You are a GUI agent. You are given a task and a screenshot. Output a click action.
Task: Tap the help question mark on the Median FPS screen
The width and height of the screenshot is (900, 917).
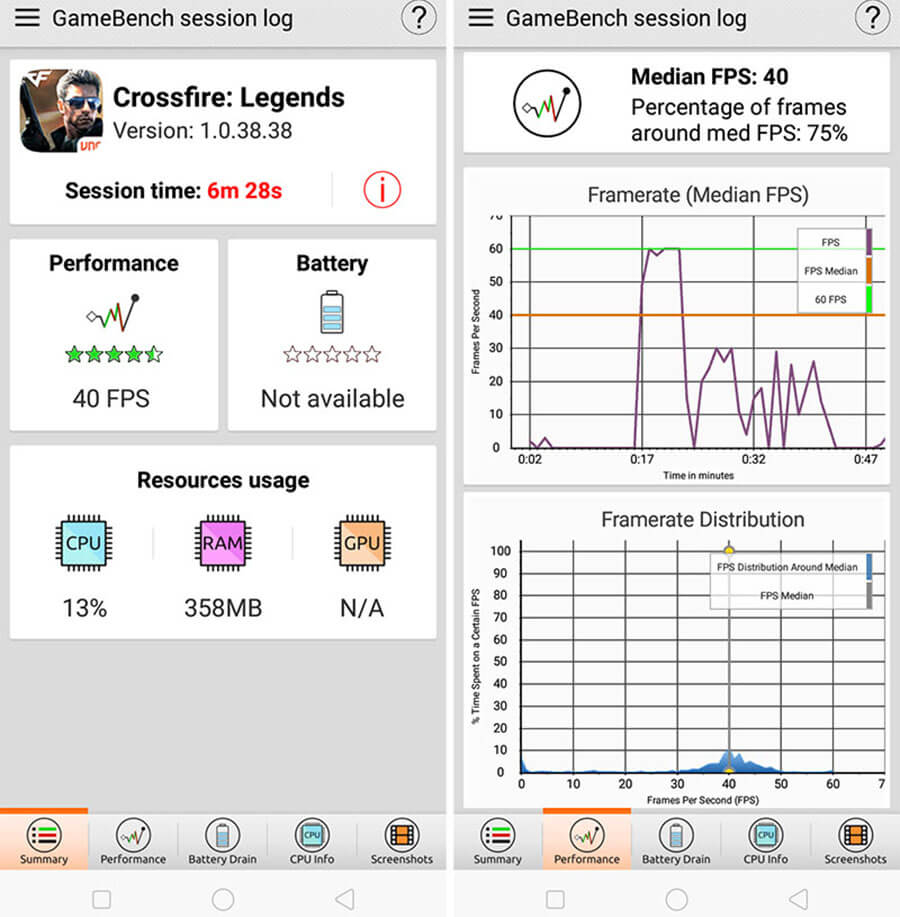874,18
